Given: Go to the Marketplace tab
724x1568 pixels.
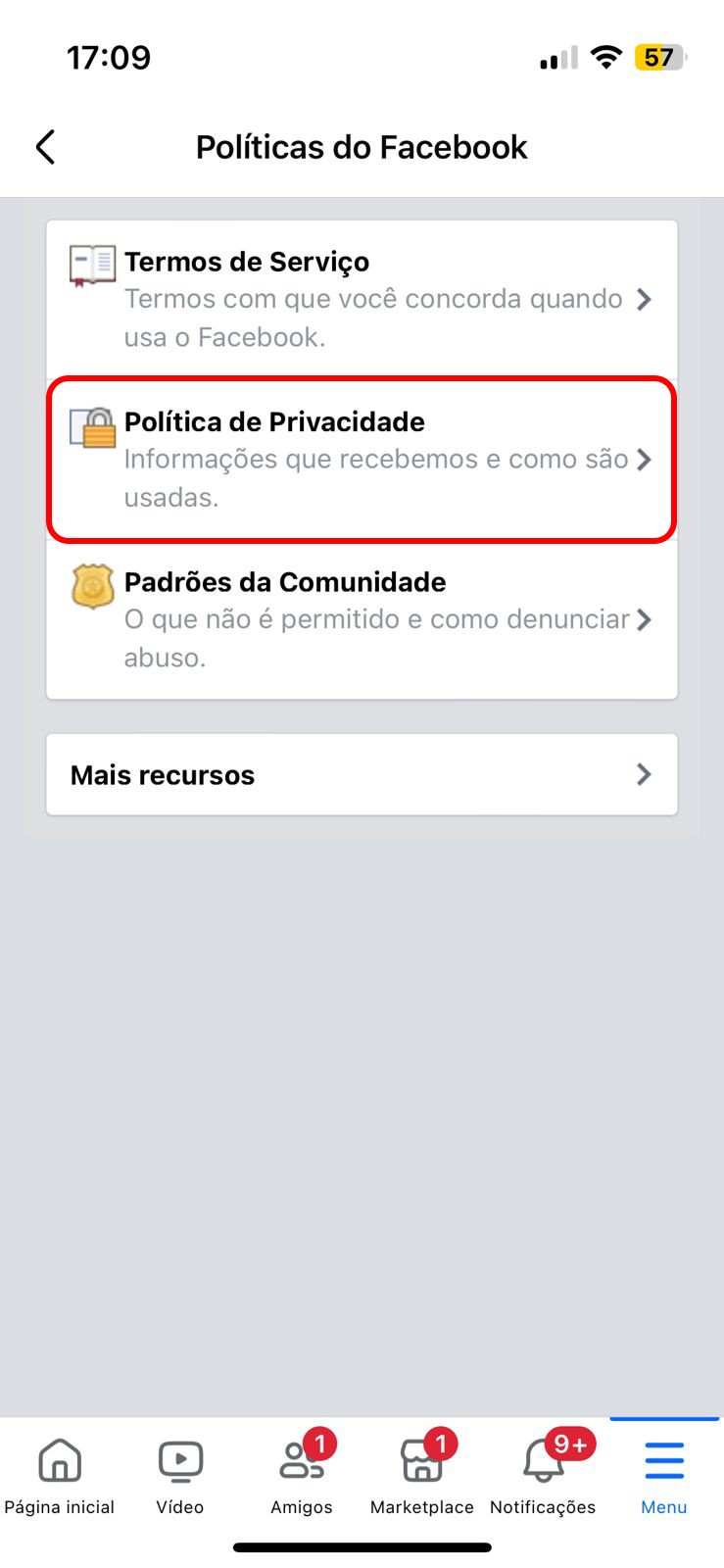Looking at the screenshot, I should (422, 1477).
